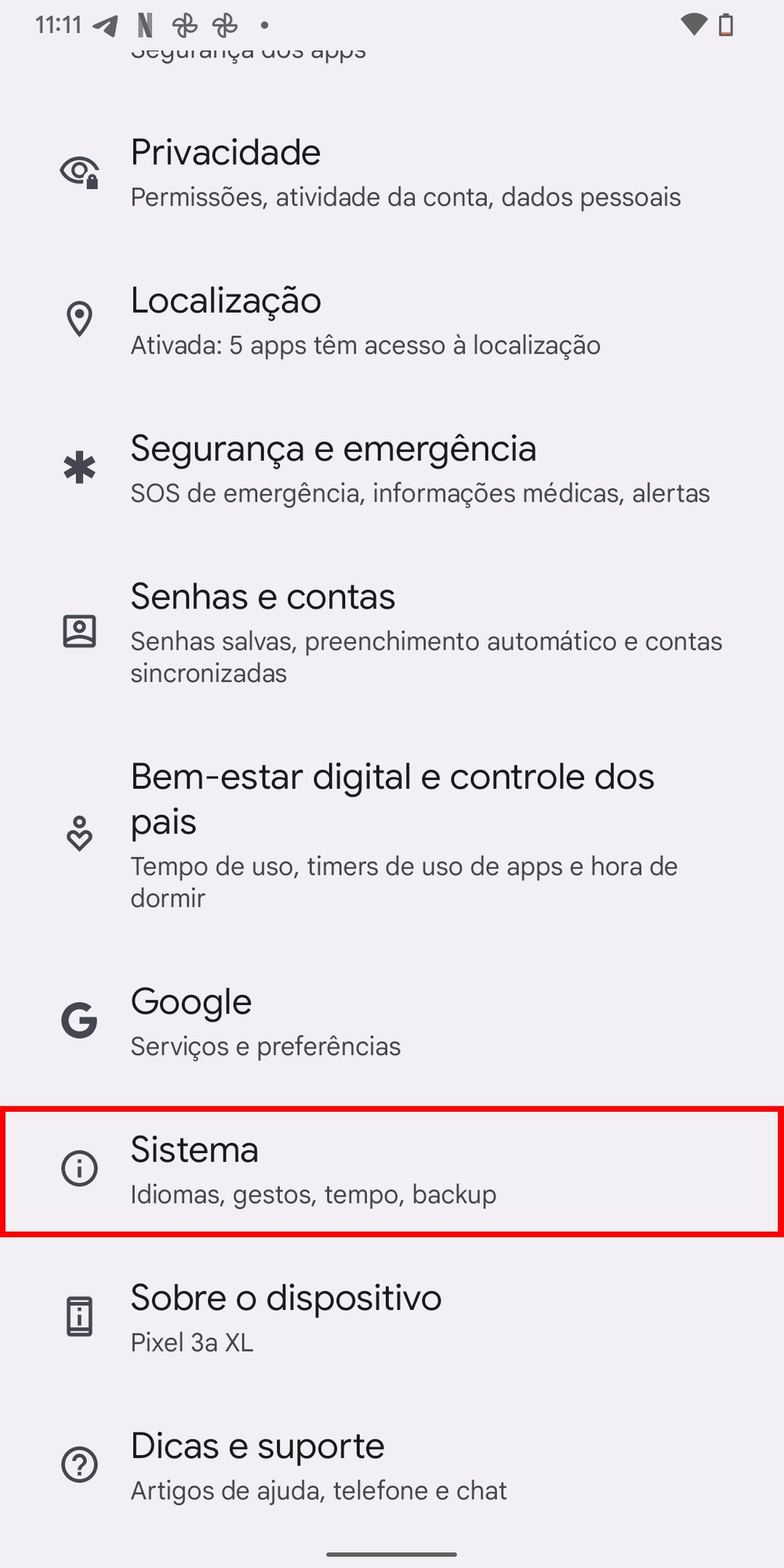The image size is (784, 1568).
Task: Open Dicas e suporte
Action: coord(392,1466)
